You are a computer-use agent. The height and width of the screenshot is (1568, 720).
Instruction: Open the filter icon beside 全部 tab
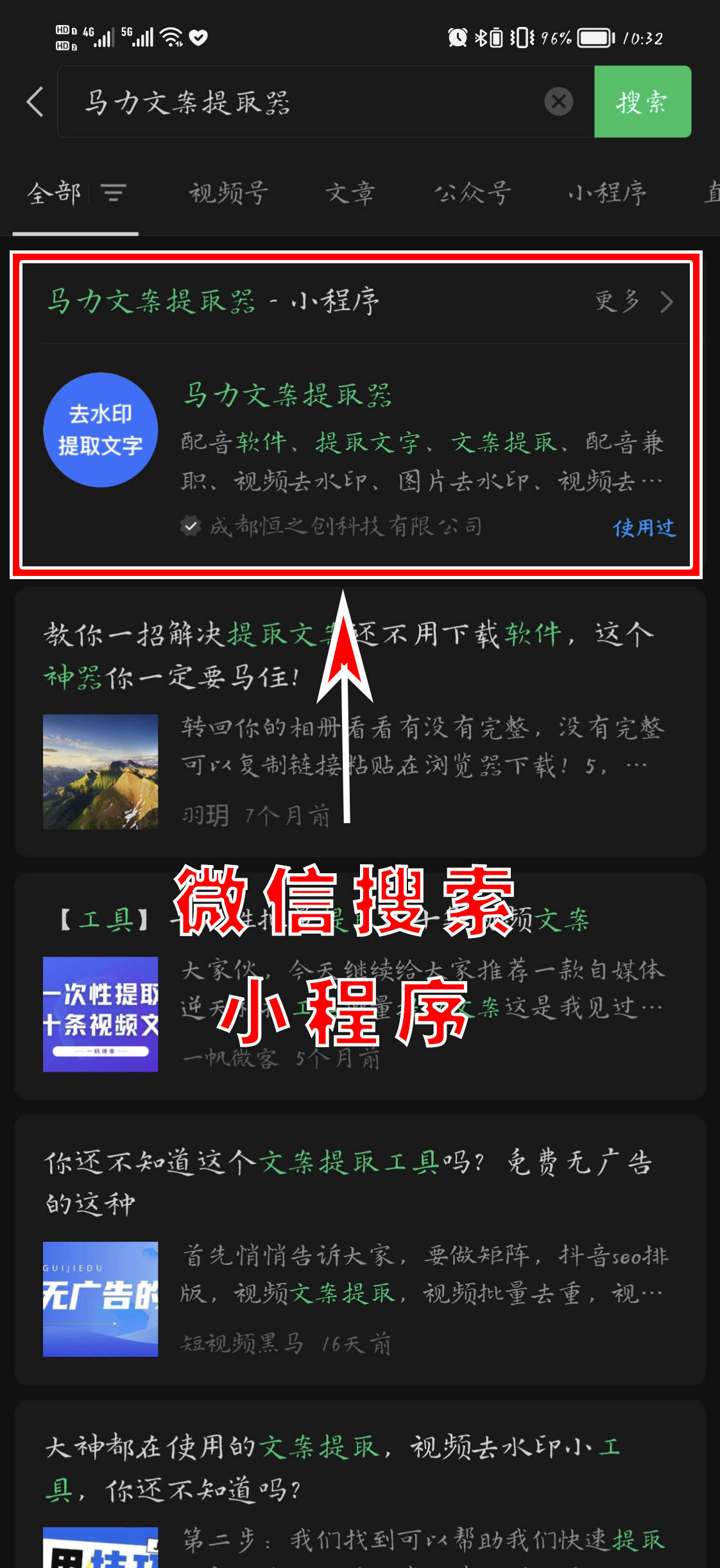pos(113,192)
